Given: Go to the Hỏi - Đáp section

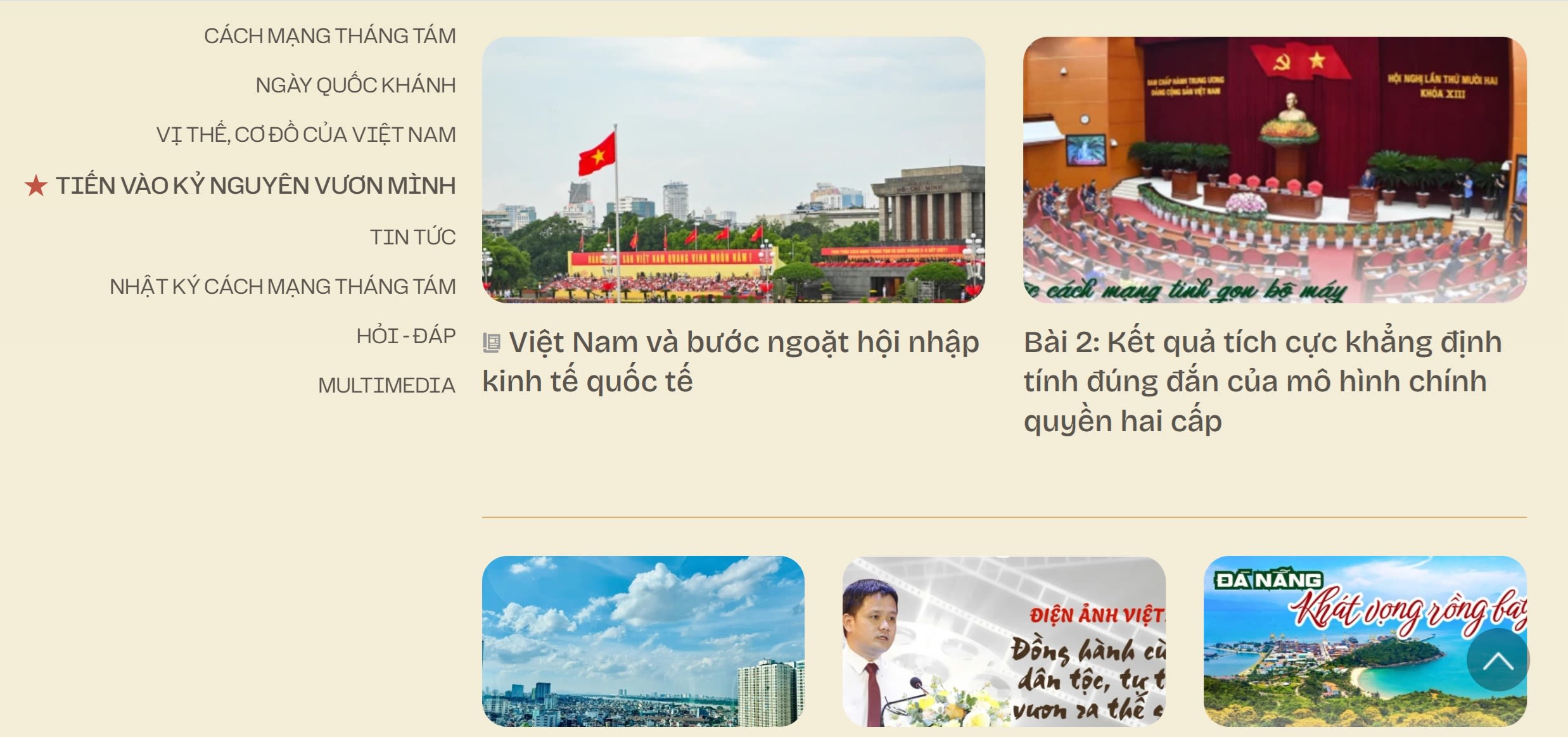Looking at the screenshot, I should click(406, 336).
